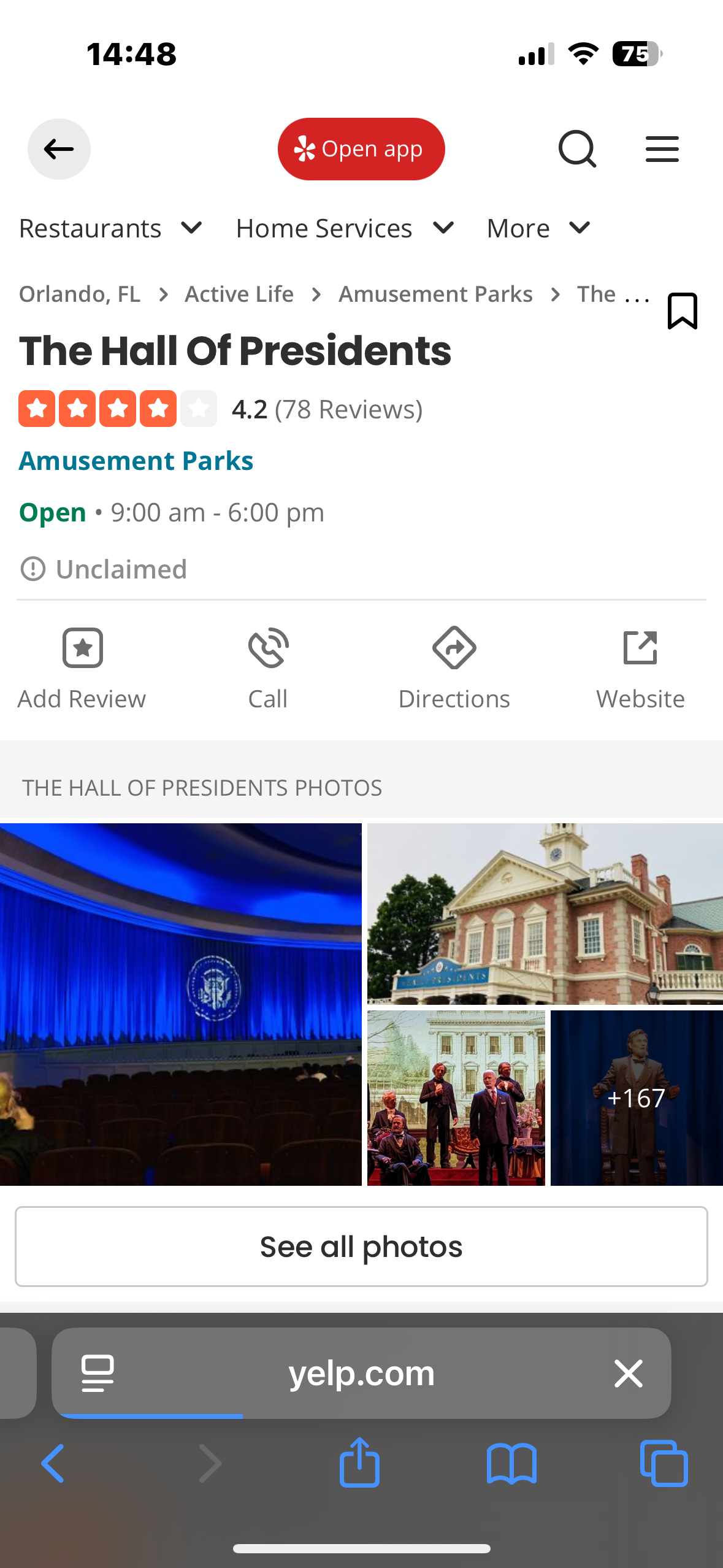This screenshot has width=723, height=1568.
Task: Open the blue Amusement Parks category link
Action: (136, 461)
